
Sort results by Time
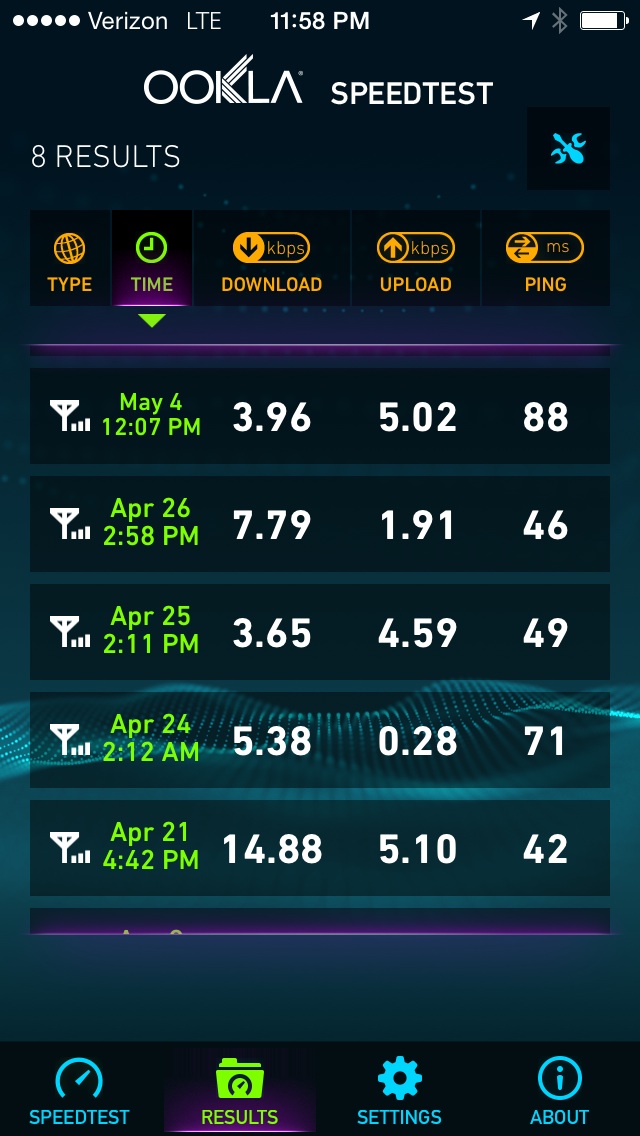coord(151,259)
